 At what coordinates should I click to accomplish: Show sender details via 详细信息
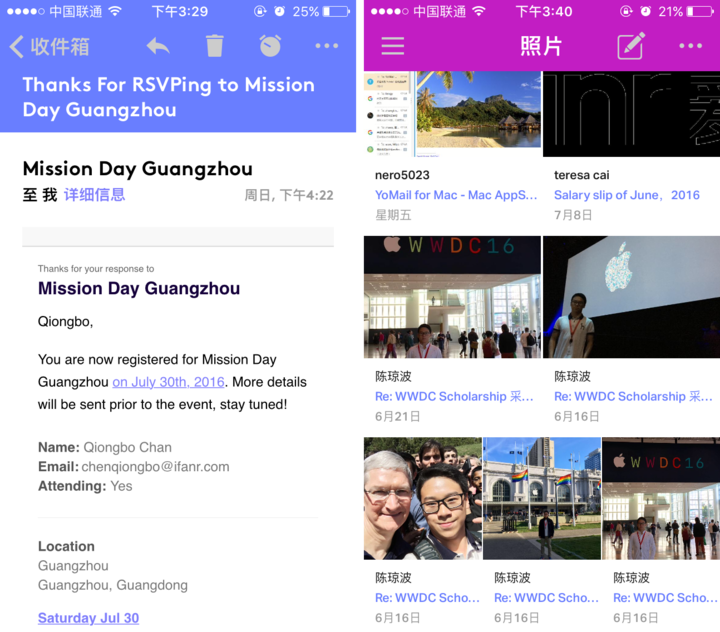click(95, 195)
